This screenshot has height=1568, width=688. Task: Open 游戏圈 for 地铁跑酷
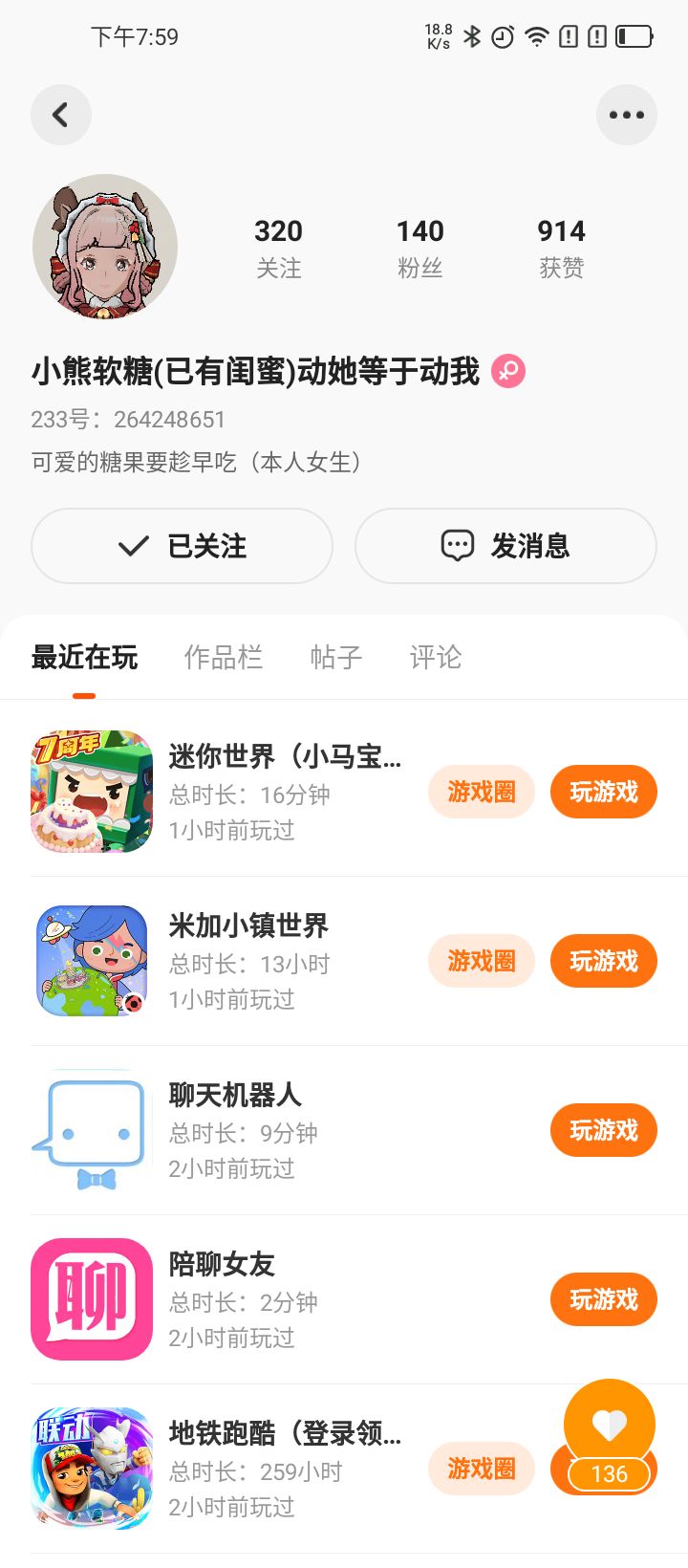(x=481, y=1469)
